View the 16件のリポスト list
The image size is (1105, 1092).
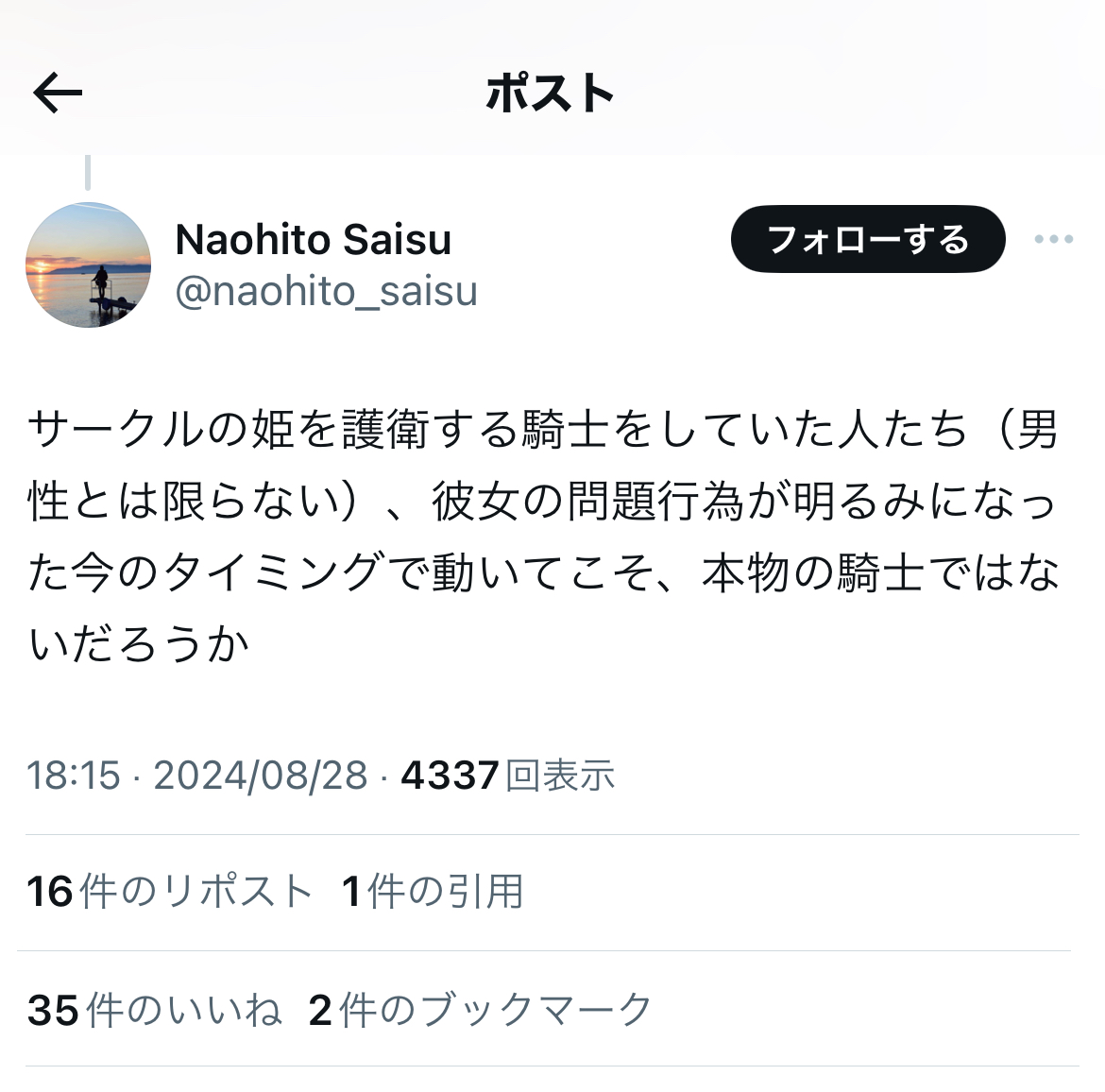tap(170, 892)
